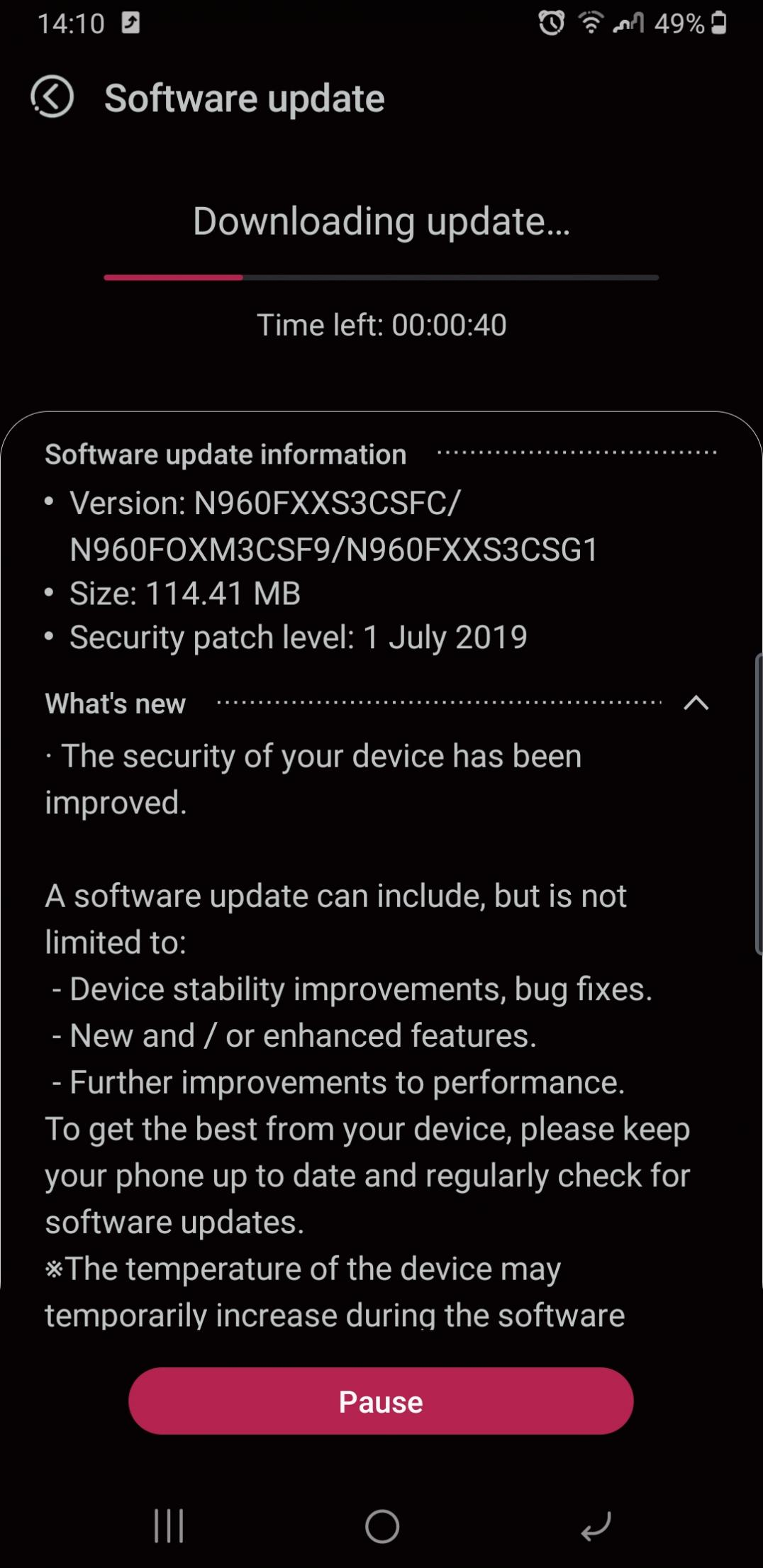Tap the system back button
Image resolution: width=763 pixels, height=1568 pixels.
tap(596, 1526)
